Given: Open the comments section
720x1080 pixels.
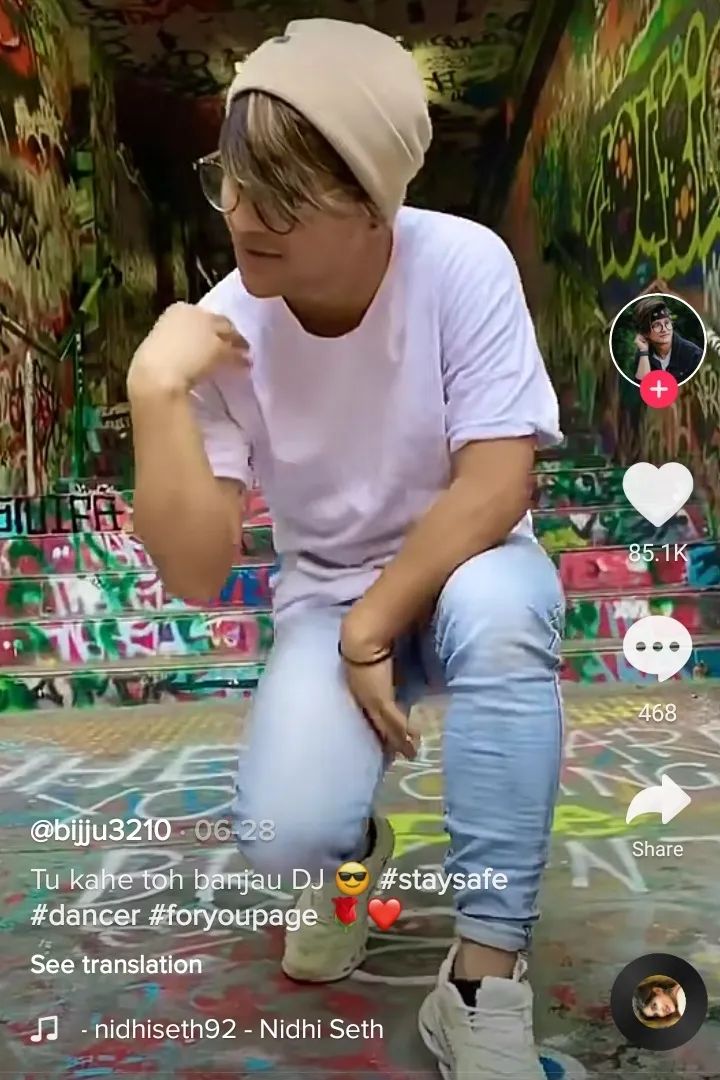Looking at the screenshot, I should (x=657, y=649).
